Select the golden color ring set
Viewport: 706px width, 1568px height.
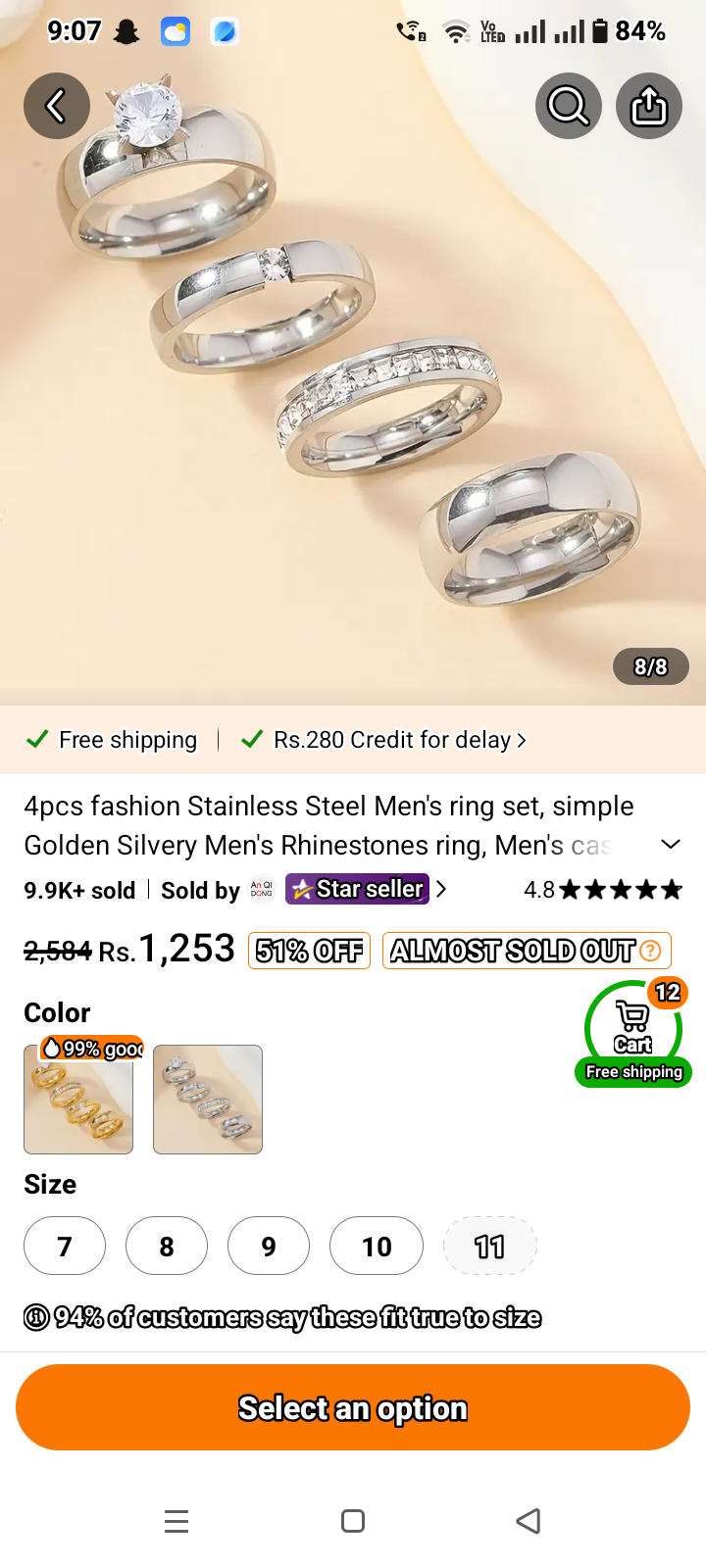(78, 1100)
